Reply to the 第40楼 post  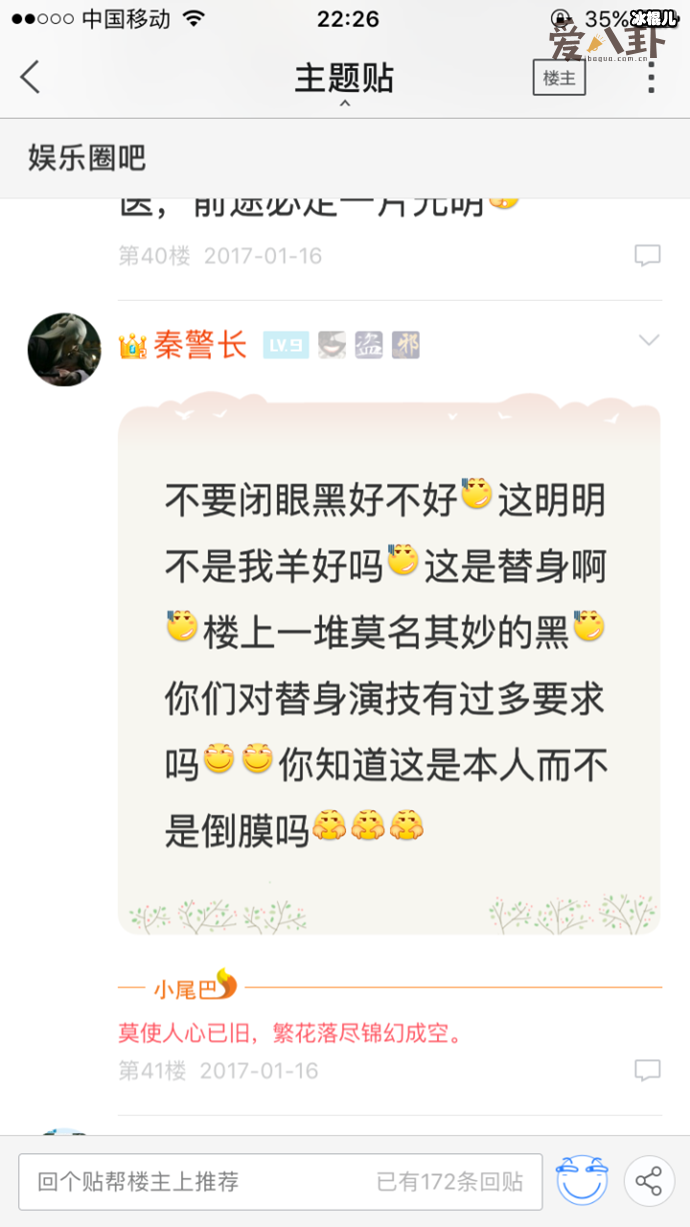pos(648,255)
